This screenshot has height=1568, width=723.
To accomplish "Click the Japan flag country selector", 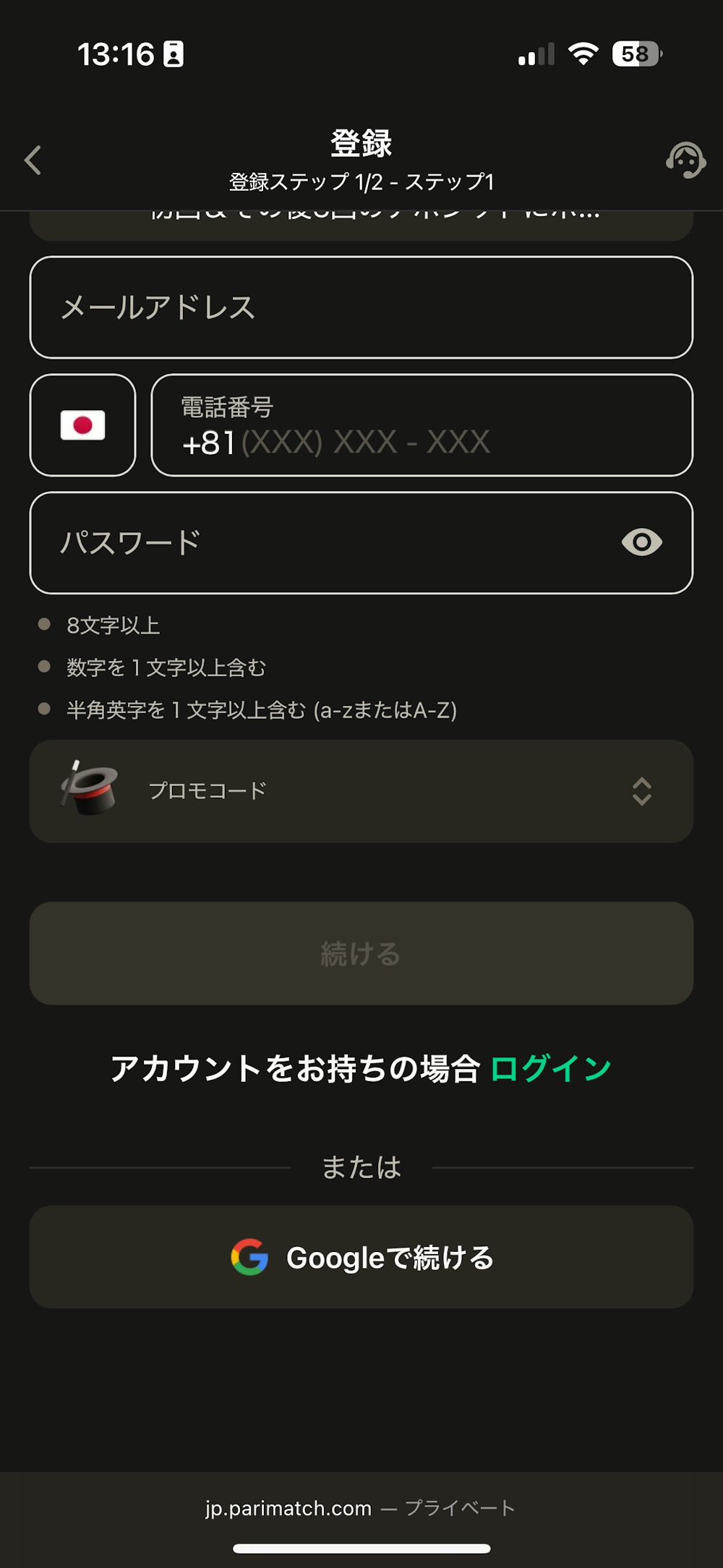I will pyautogui.click(x=82, y=425).
